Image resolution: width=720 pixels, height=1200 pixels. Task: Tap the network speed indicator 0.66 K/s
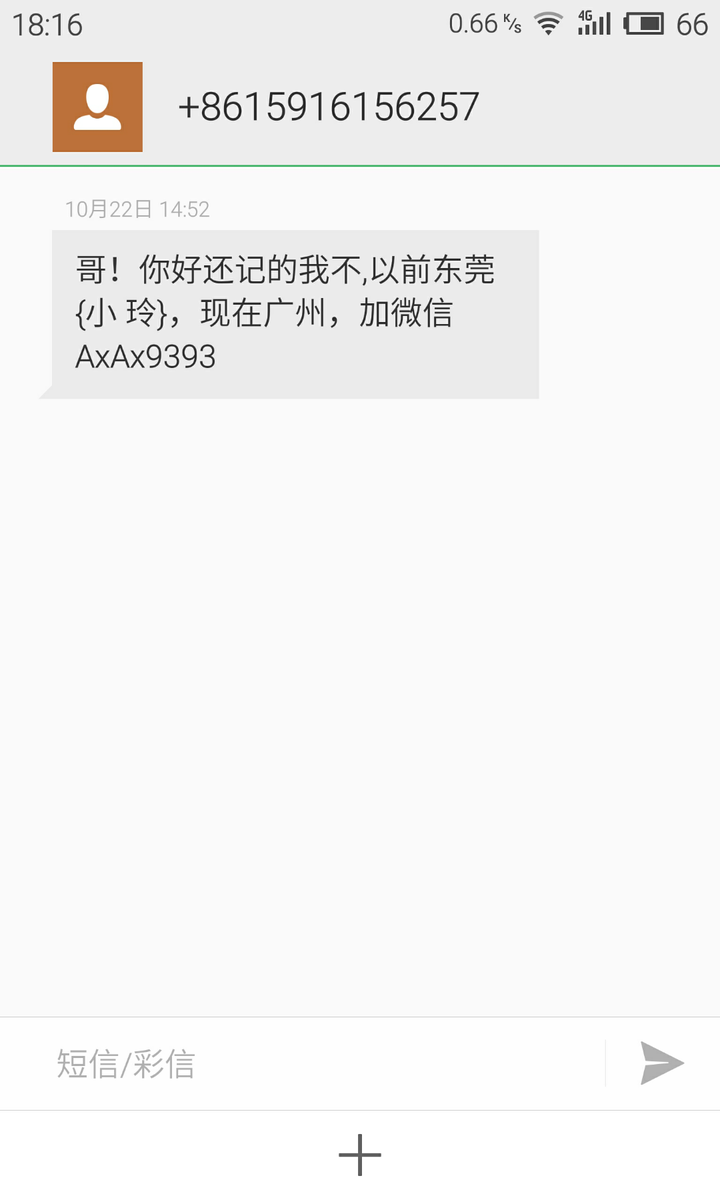pyautogui.click(x=483, y=22)
